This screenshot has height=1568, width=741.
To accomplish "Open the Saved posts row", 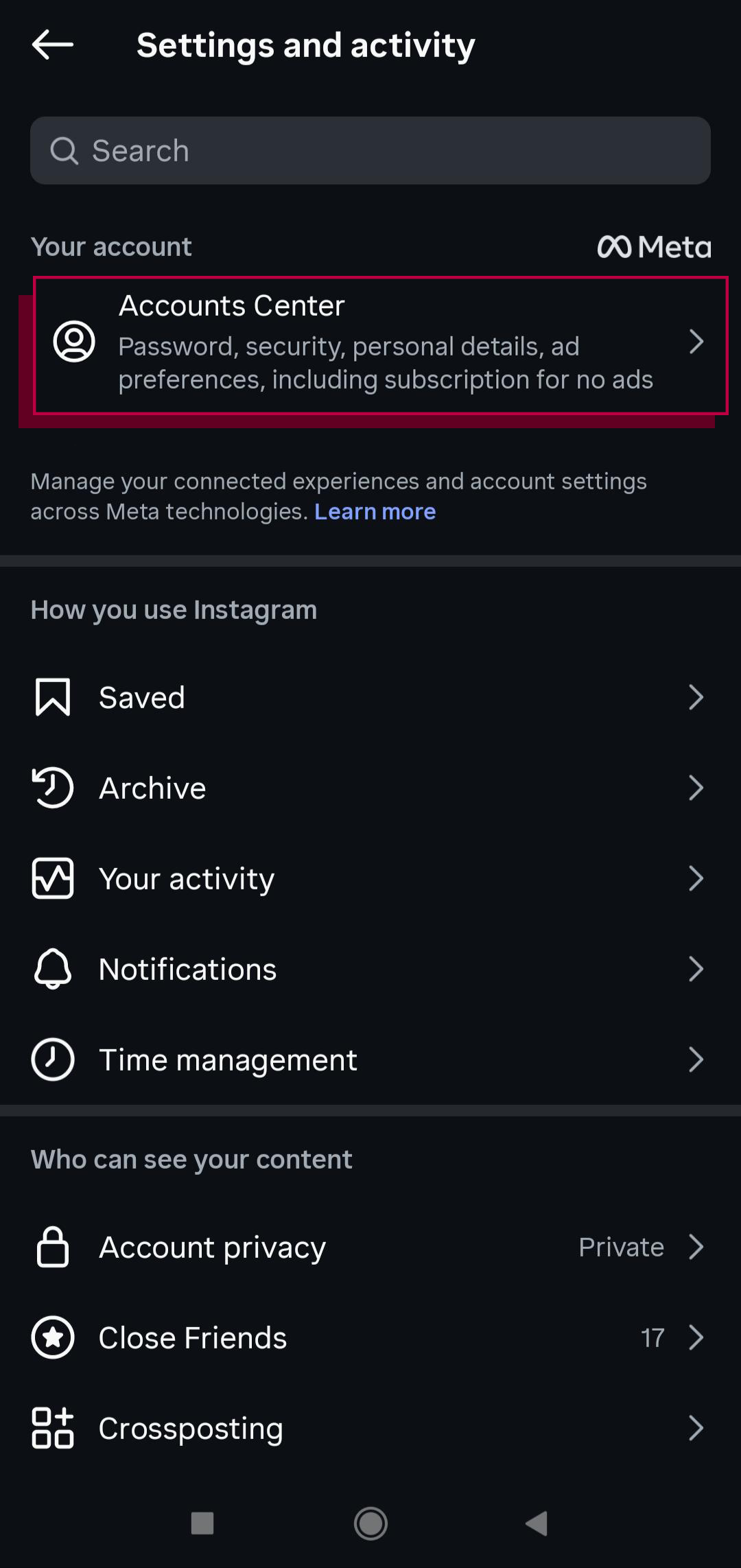I will [x=370, y=698].
